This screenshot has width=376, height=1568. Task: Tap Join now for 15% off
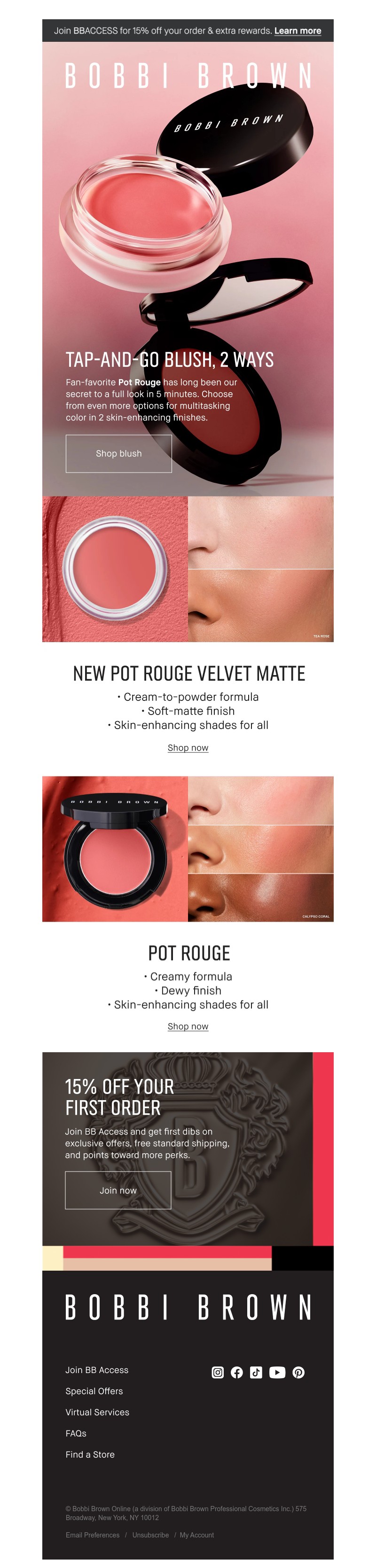point(118,1191)
